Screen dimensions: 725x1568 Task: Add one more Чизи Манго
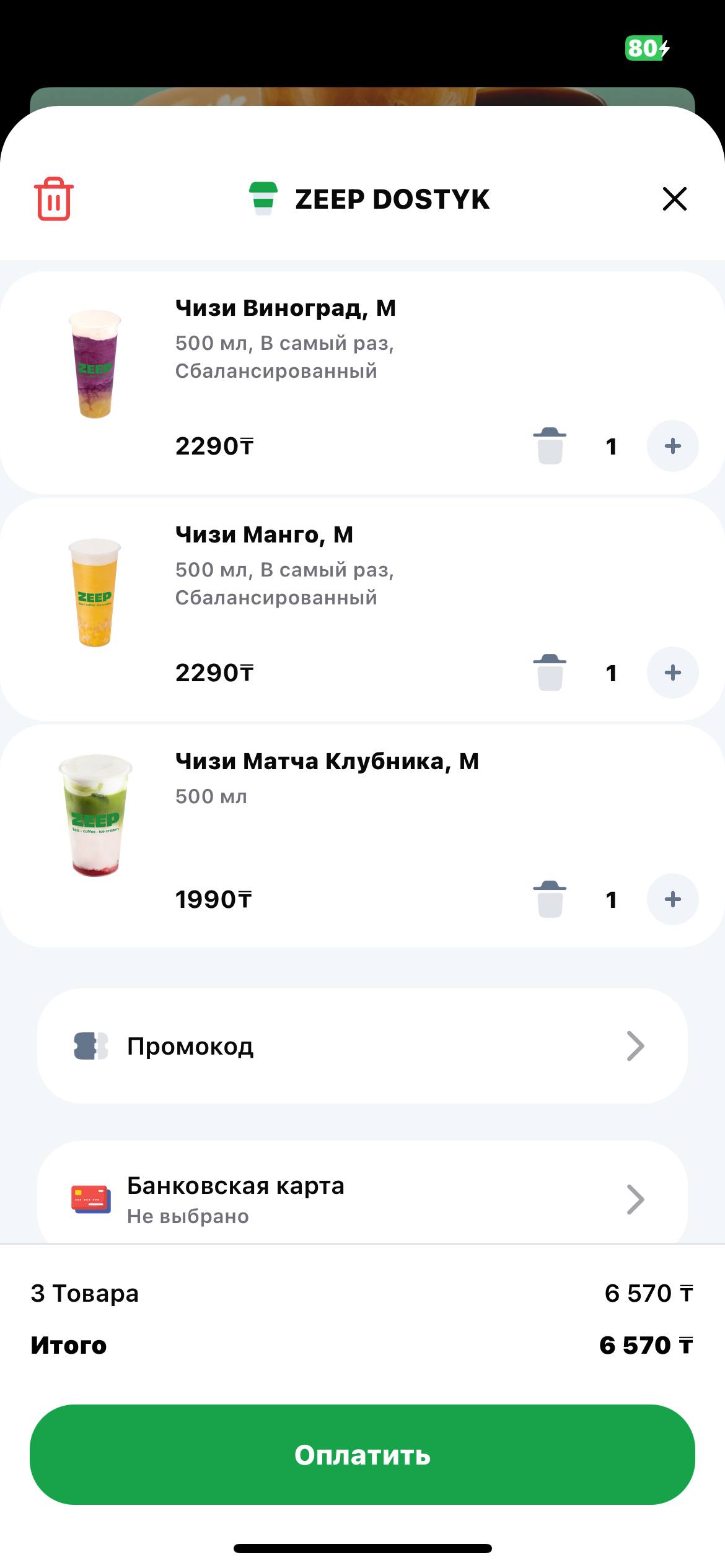[x=672, y=673]
